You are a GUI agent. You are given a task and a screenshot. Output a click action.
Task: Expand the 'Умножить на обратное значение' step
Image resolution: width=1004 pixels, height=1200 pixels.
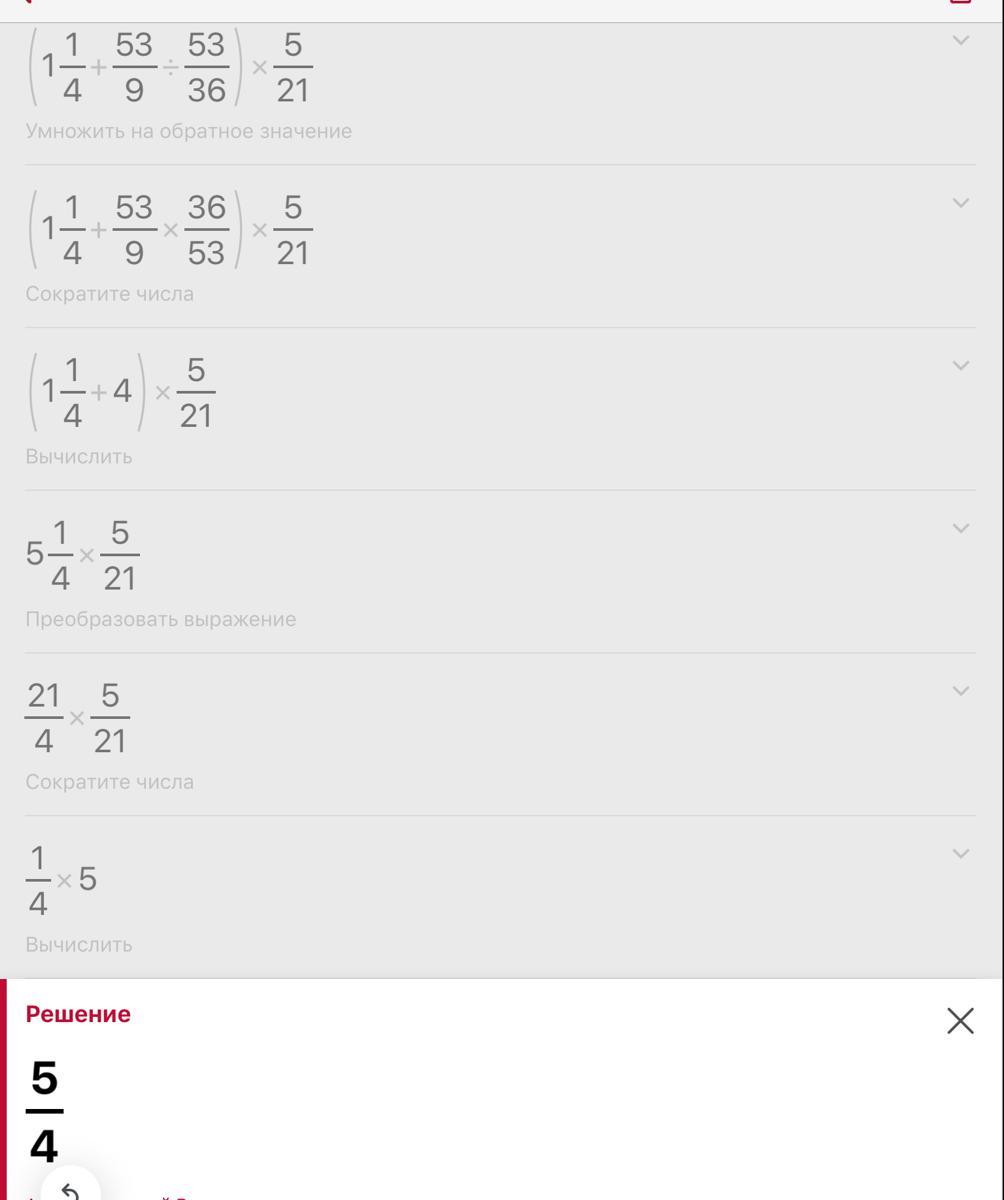(960, 41)
